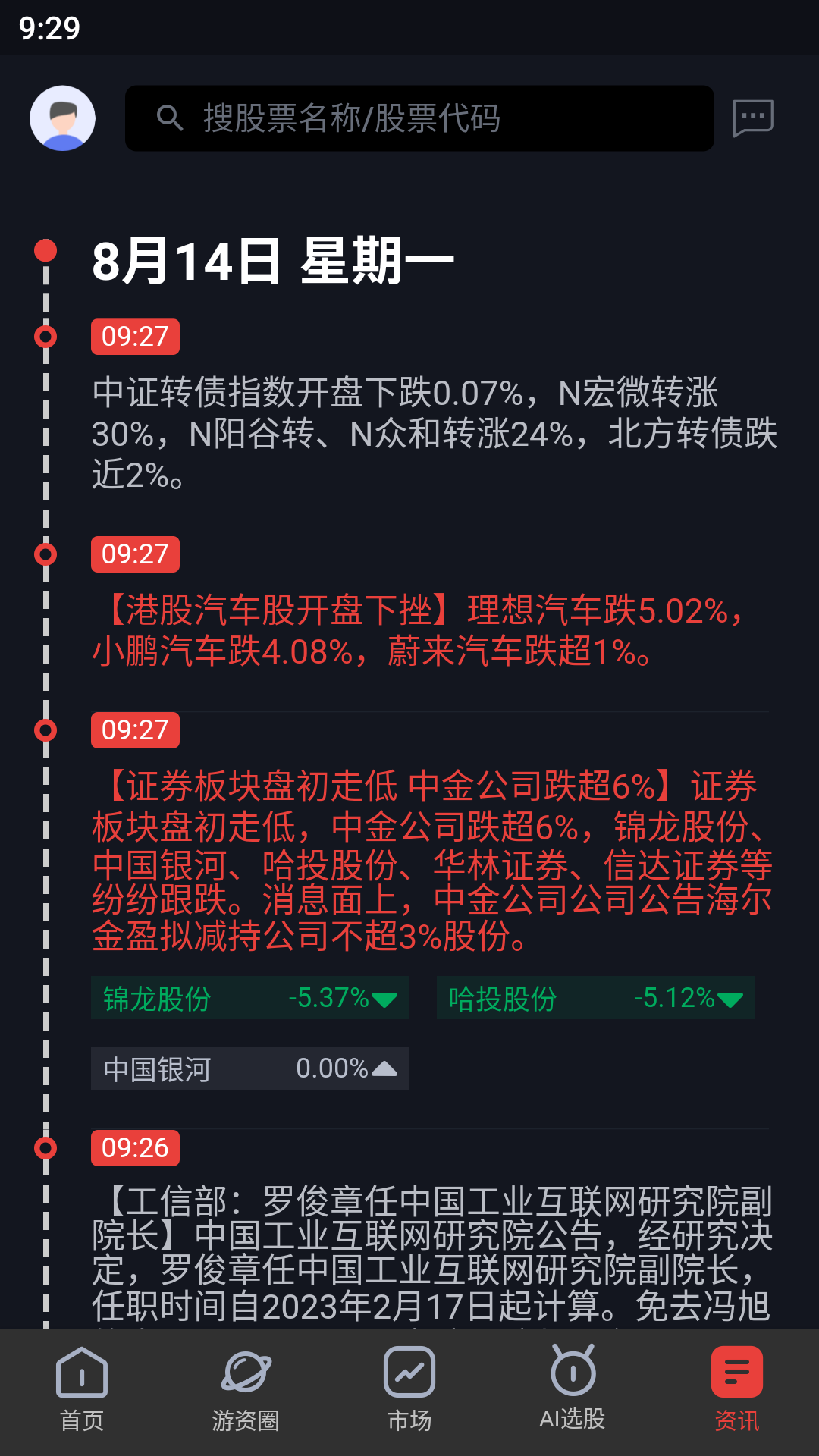Tap the profile avatar

coord(64,118)
